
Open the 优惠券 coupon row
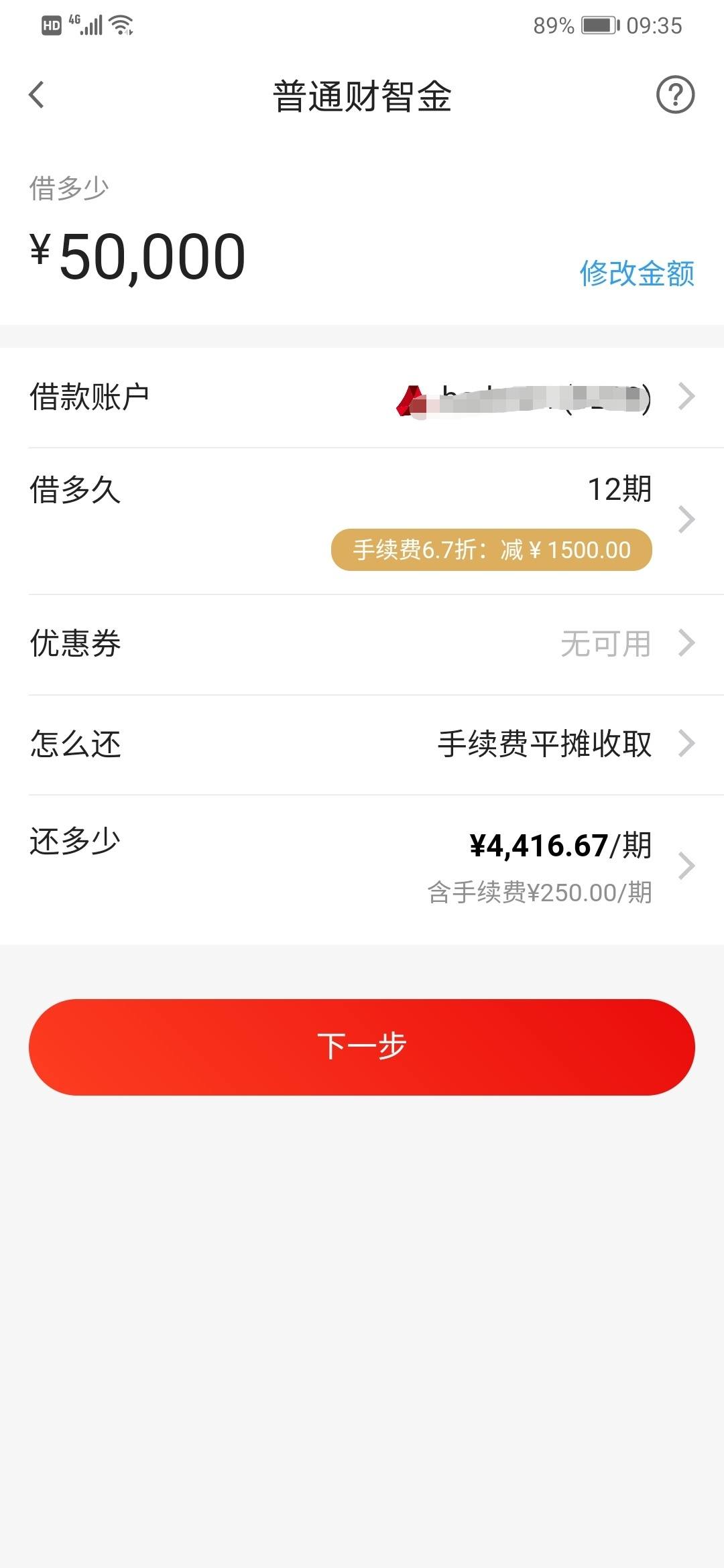[x=362, y=644]
